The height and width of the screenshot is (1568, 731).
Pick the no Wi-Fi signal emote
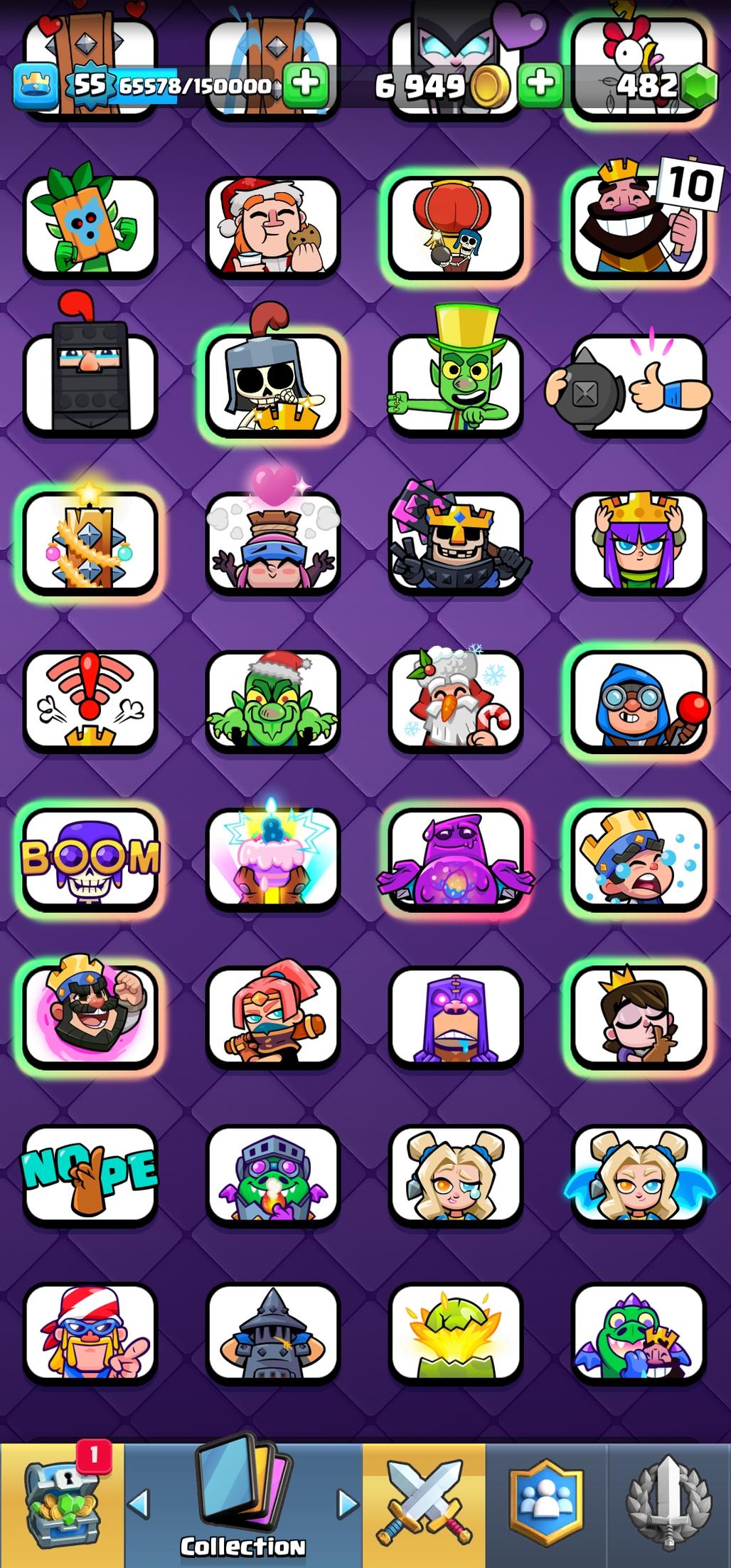(x=90, y=701)
